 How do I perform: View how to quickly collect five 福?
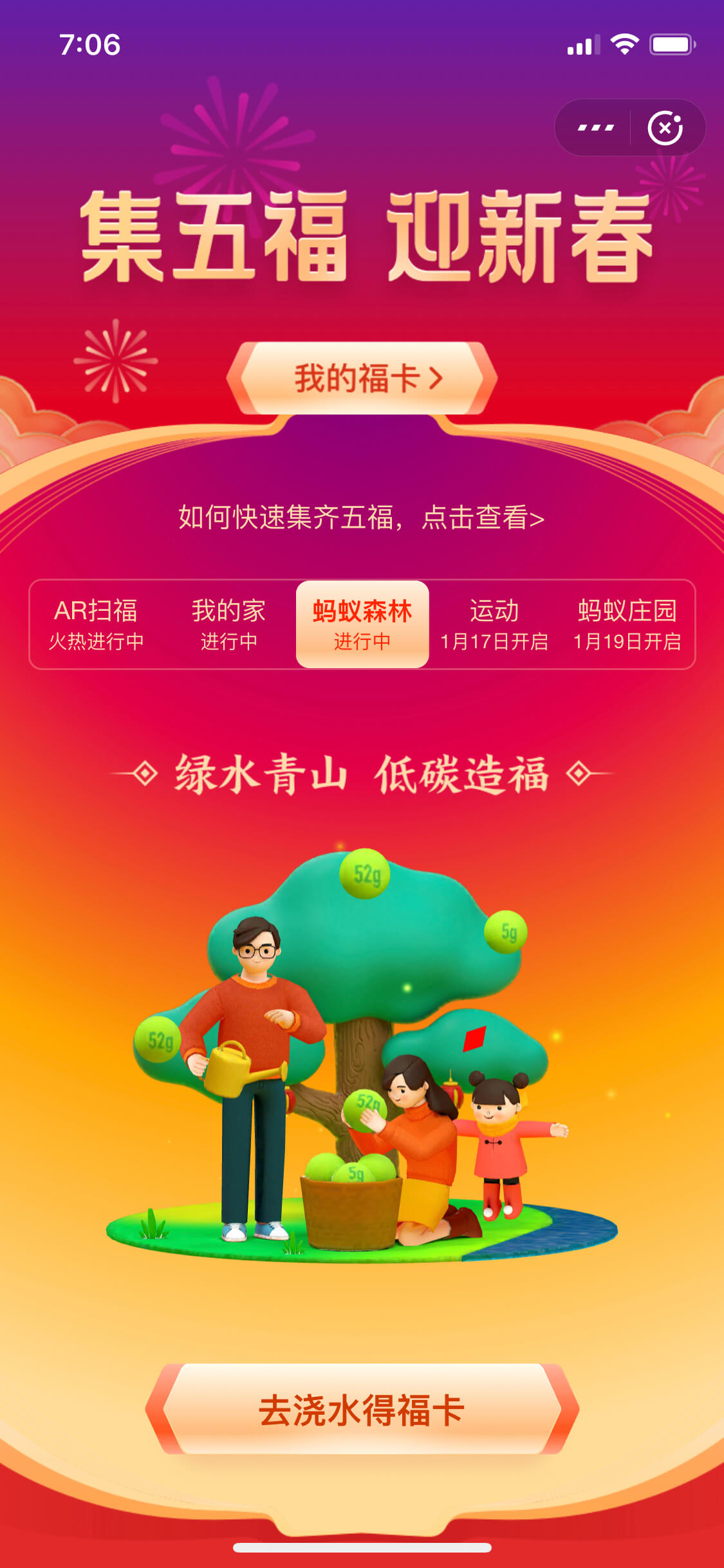click(x=362, y=518)
